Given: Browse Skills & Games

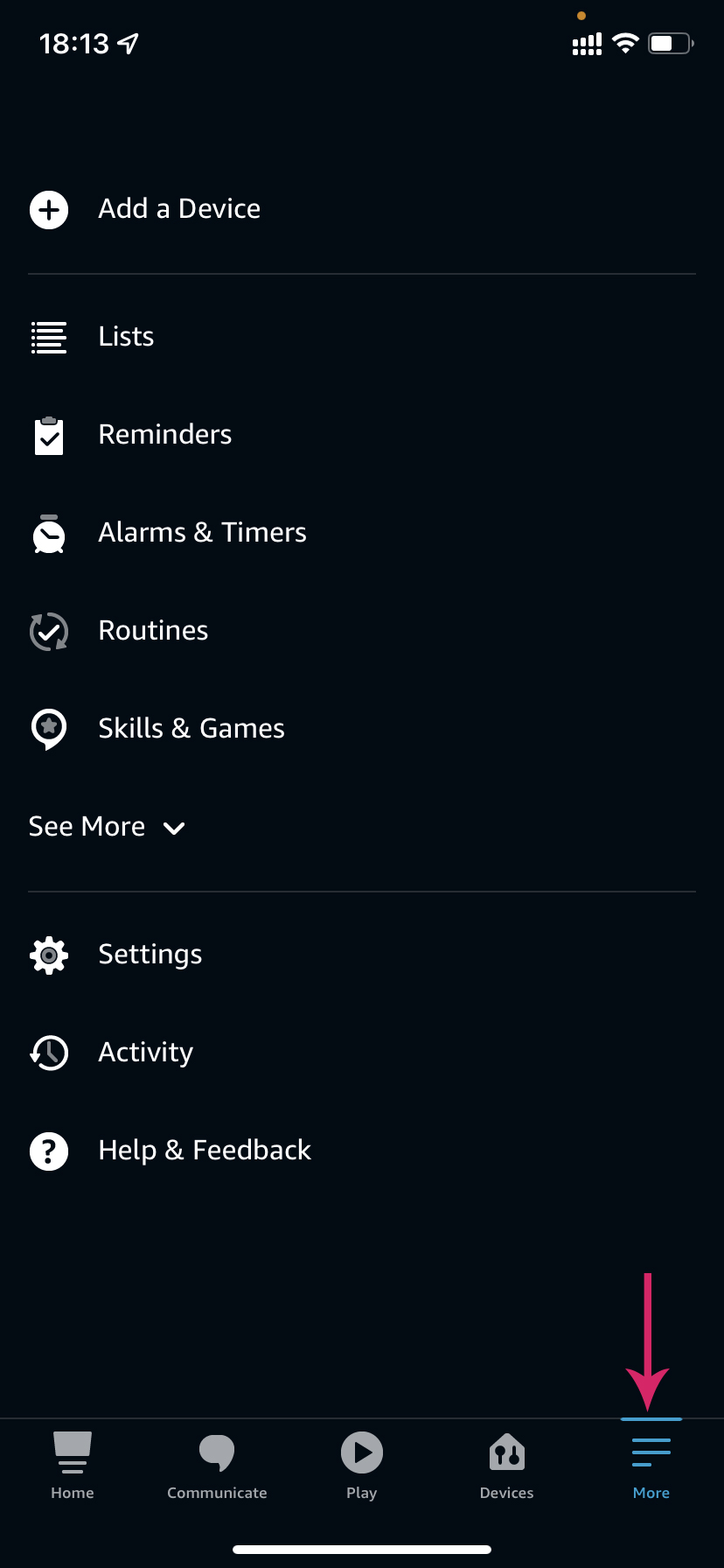Looking at the screenshot, I should pos(191,729).
